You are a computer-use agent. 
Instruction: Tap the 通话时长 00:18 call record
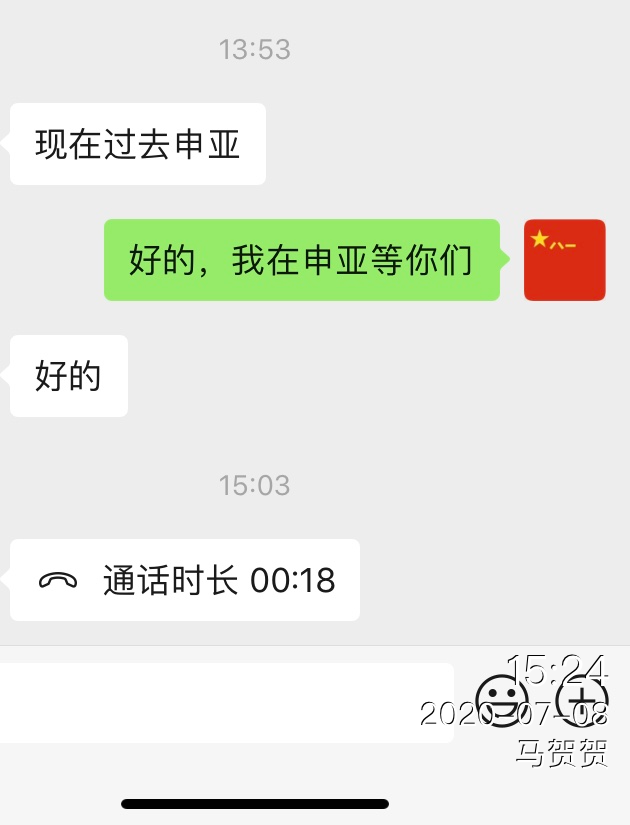click(x=185, y=580)
